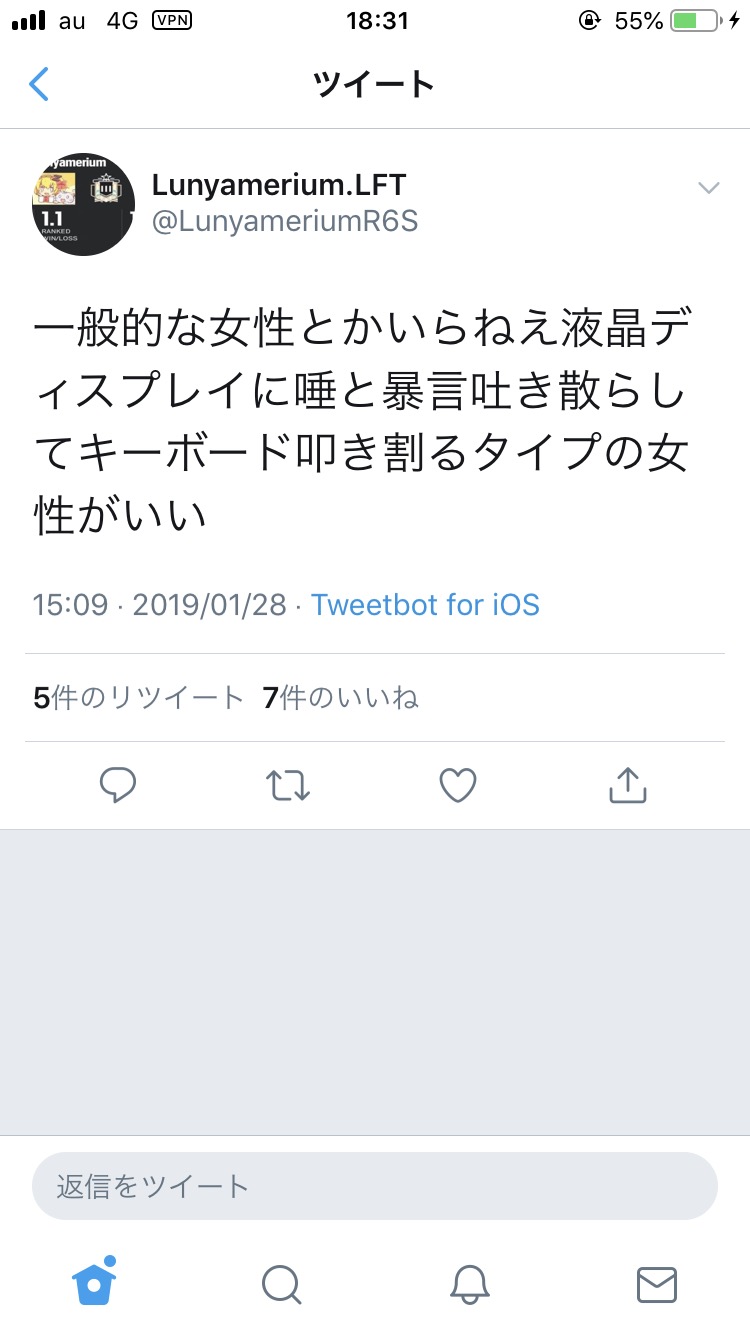Switch to the Search tab
This screenshot has width=750, height=1334.
(x=281, y=1284)
